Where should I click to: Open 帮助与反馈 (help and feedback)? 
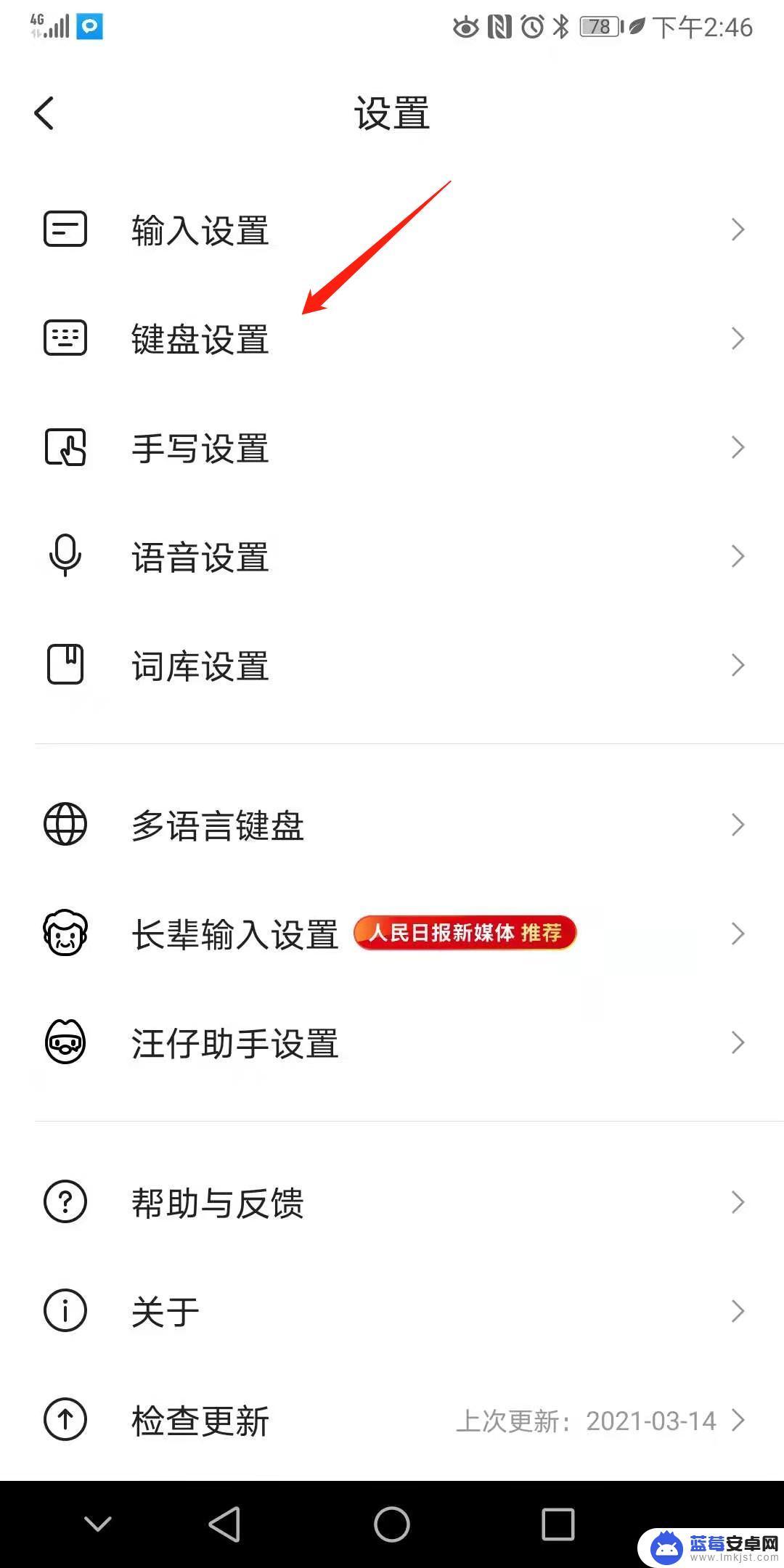click(392, 1203)
